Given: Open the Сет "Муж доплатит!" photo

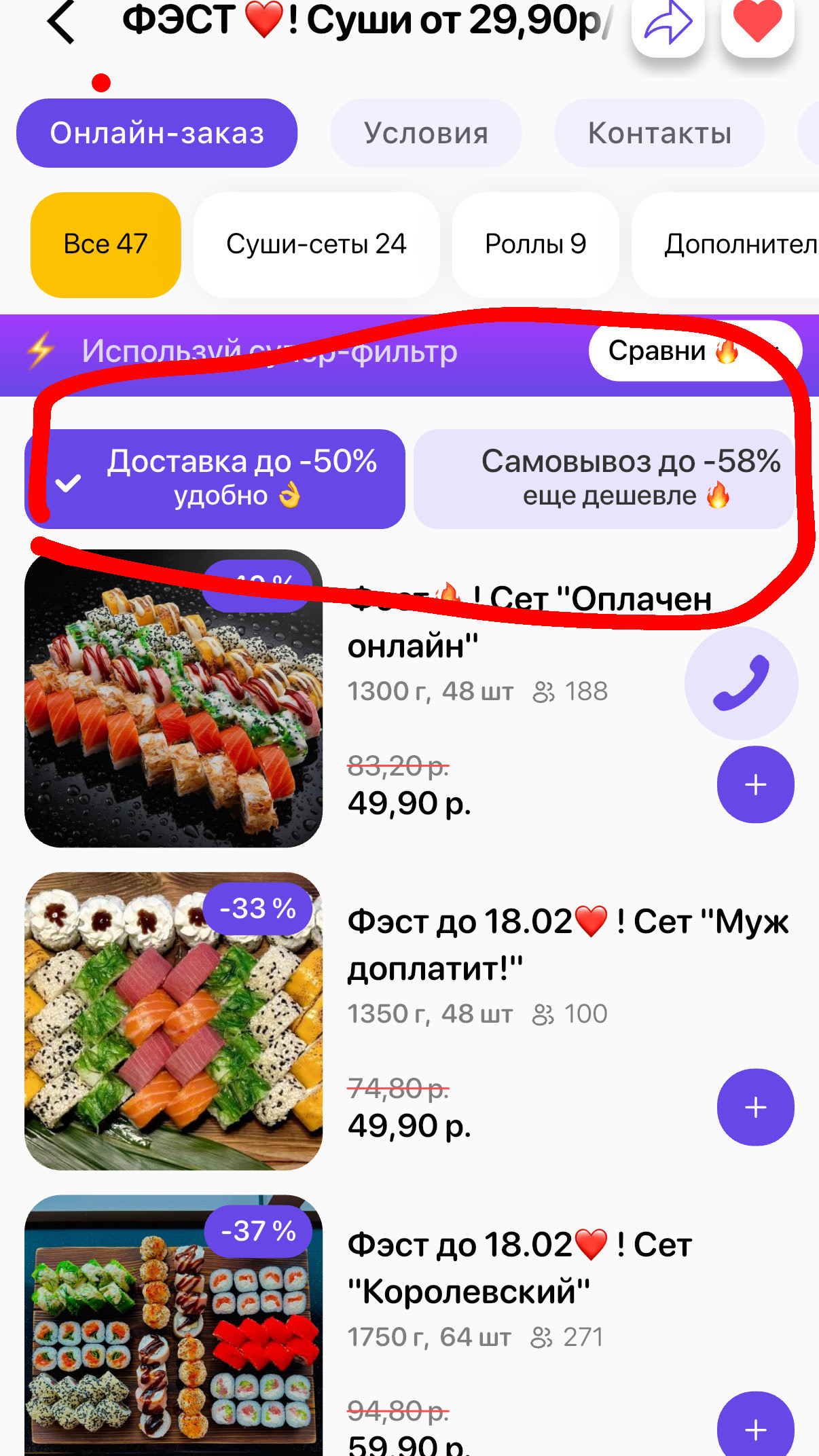Looking at the screenshot, I should coord(173,1021).
